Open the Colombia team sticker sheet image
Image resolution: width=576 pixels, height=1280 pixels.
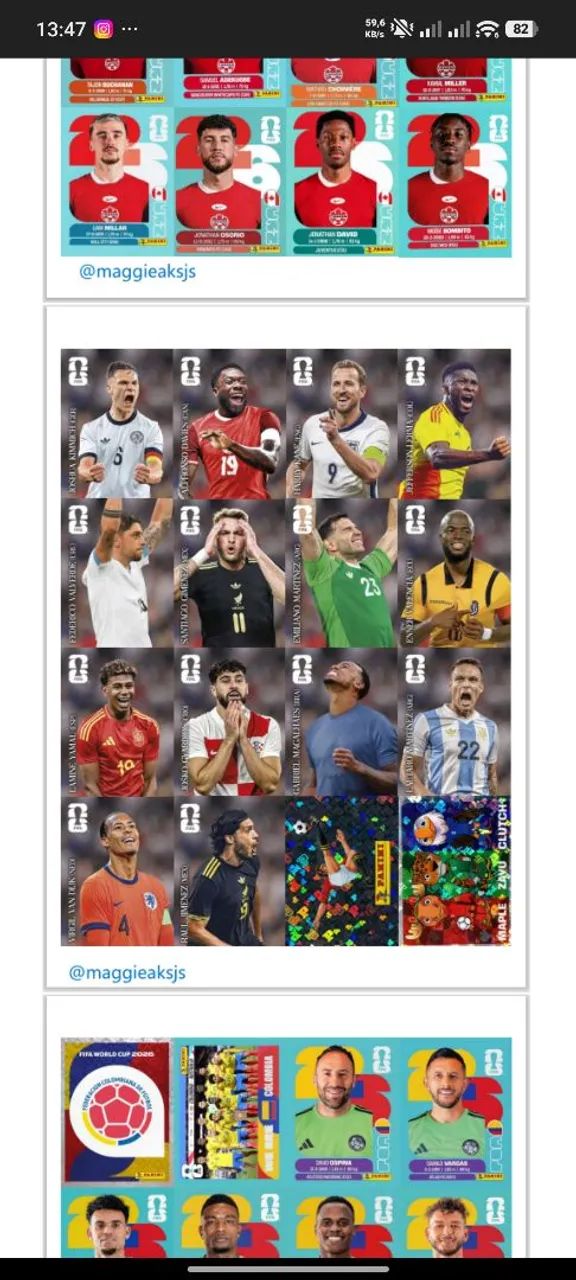pyautogui.click(x=286, y=1147)
